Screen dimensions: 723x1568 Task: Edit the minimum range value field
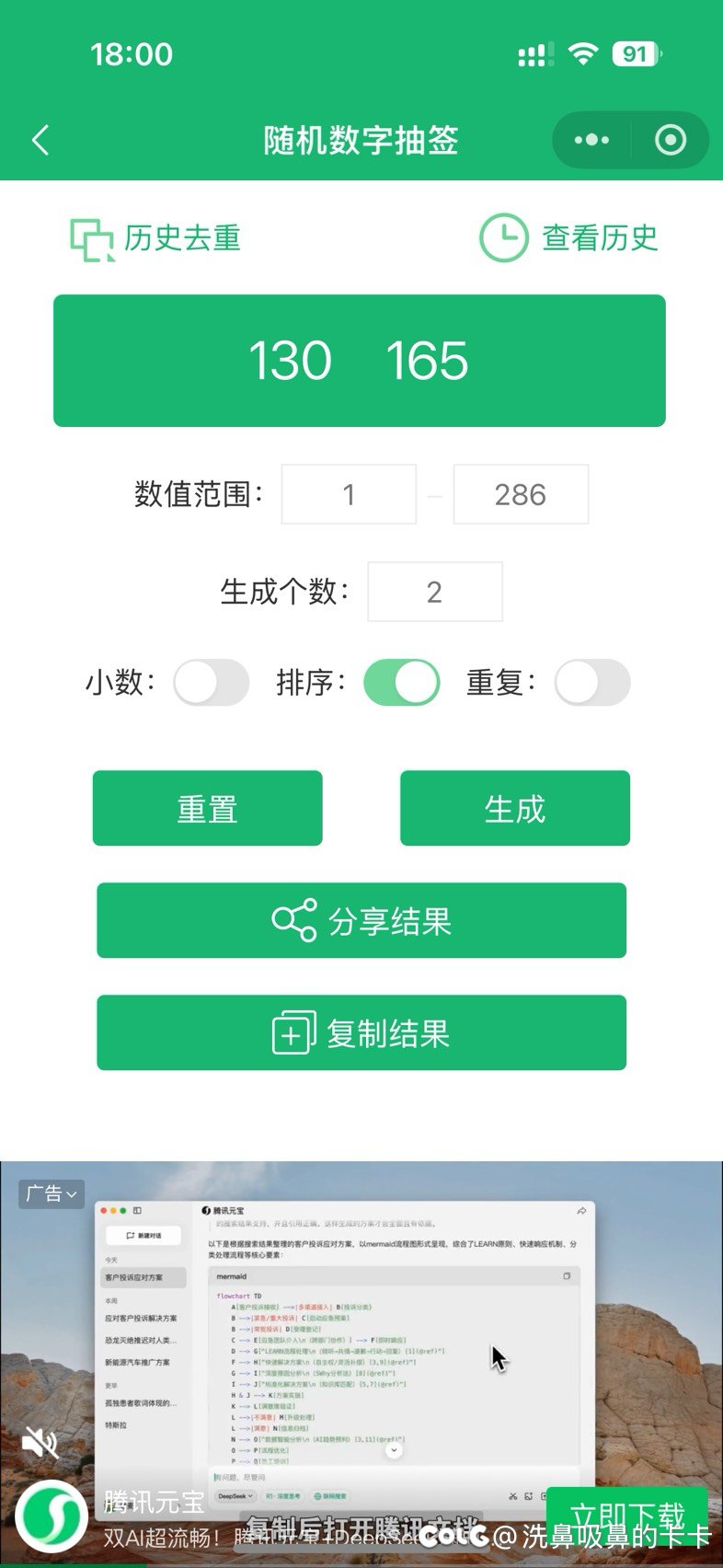point(349,494)
